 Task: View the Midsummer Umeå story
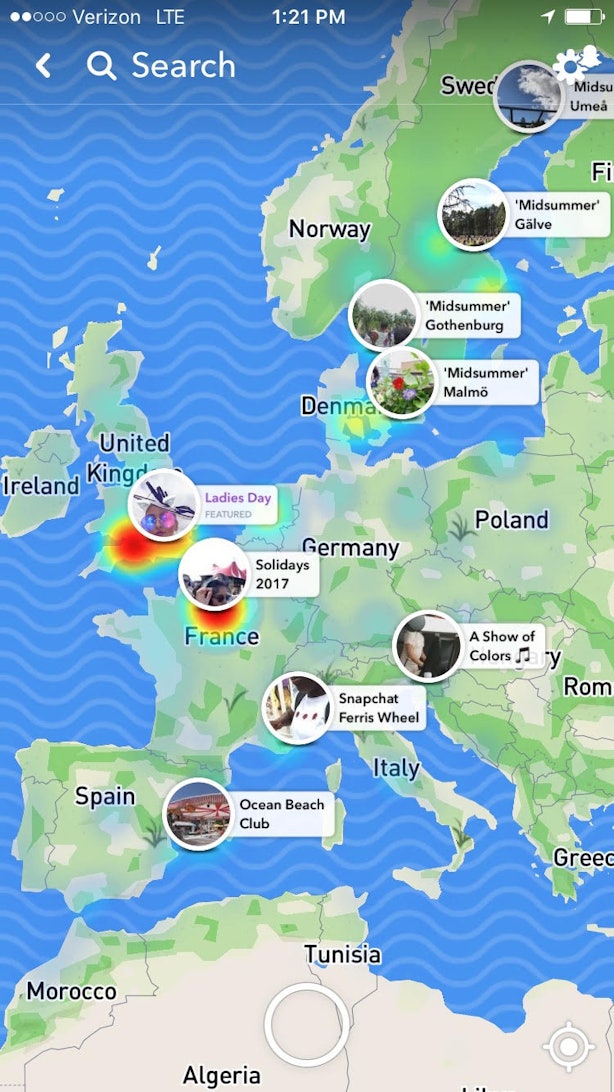553,97
